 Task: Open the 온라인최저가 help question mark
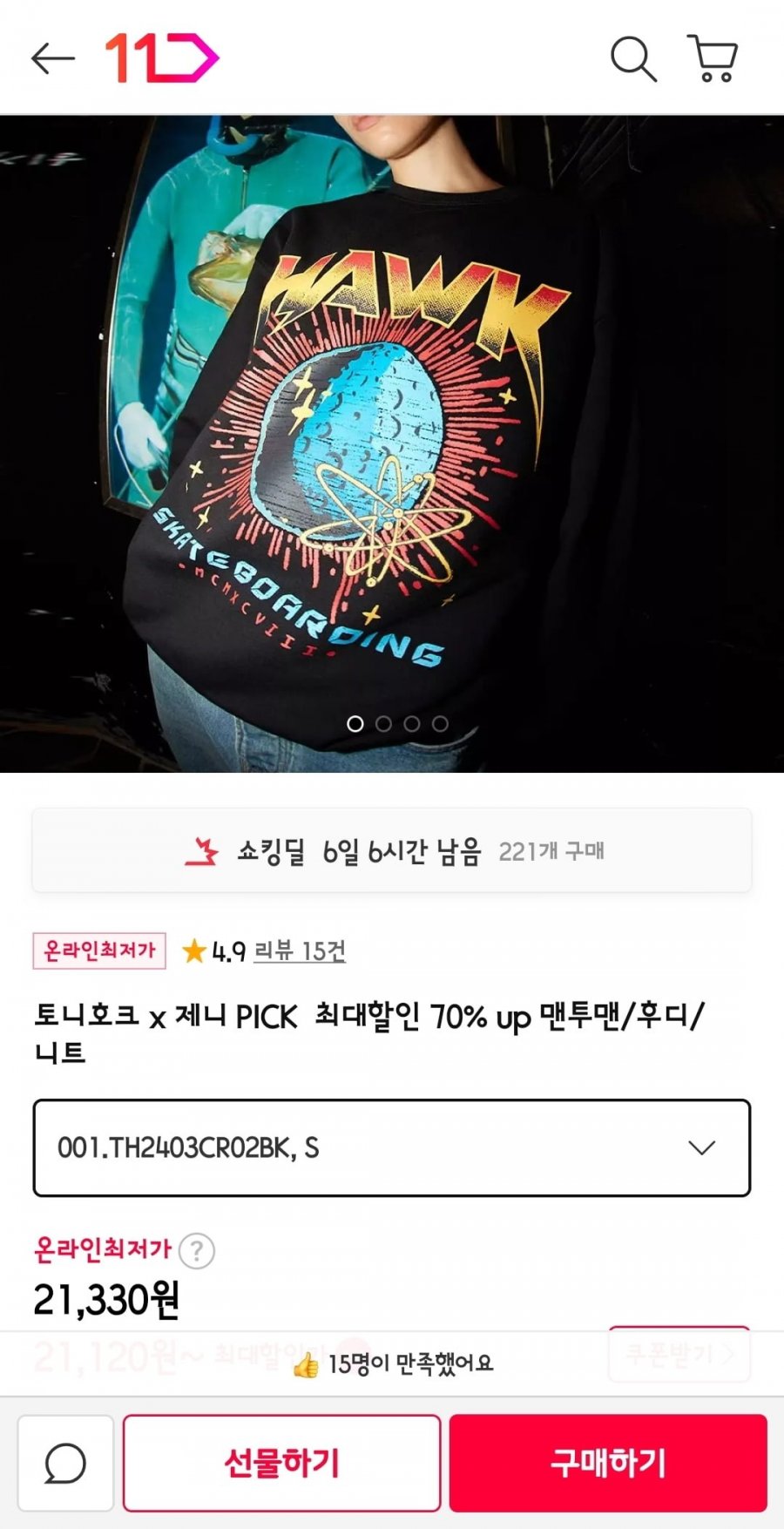click(197, 1250)
